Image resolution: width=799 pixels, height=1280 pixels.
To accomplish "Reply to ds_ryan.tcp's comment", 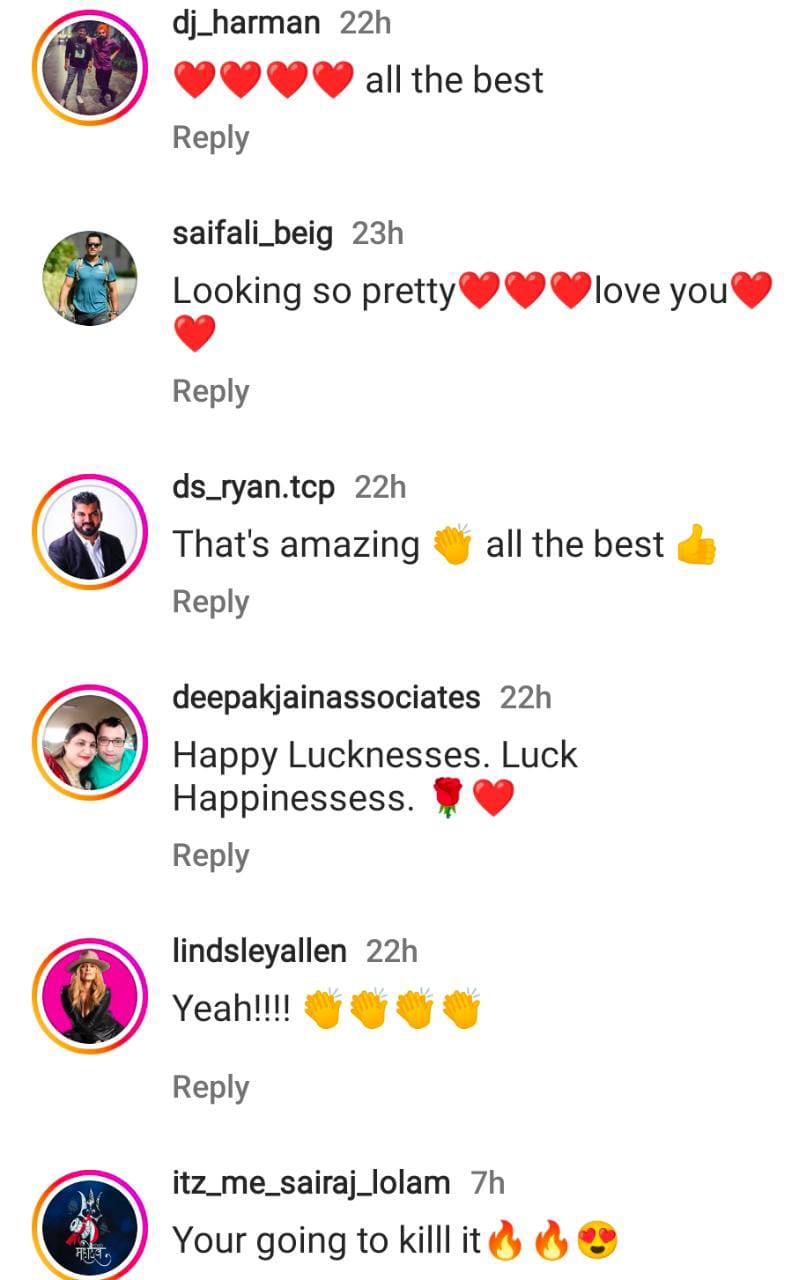I will (210, 602).
